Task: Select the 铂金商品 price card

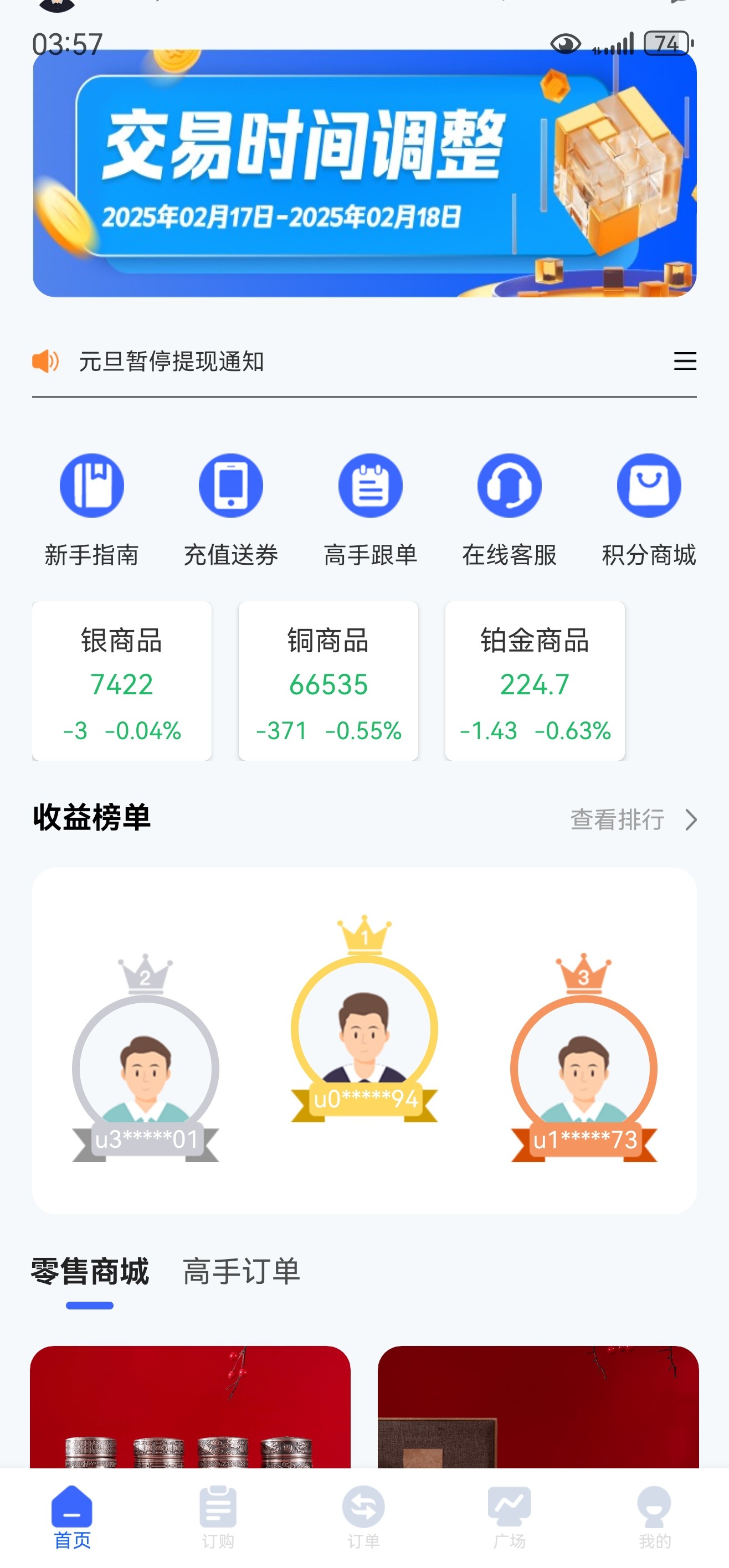Action: (x=535, y=680)
